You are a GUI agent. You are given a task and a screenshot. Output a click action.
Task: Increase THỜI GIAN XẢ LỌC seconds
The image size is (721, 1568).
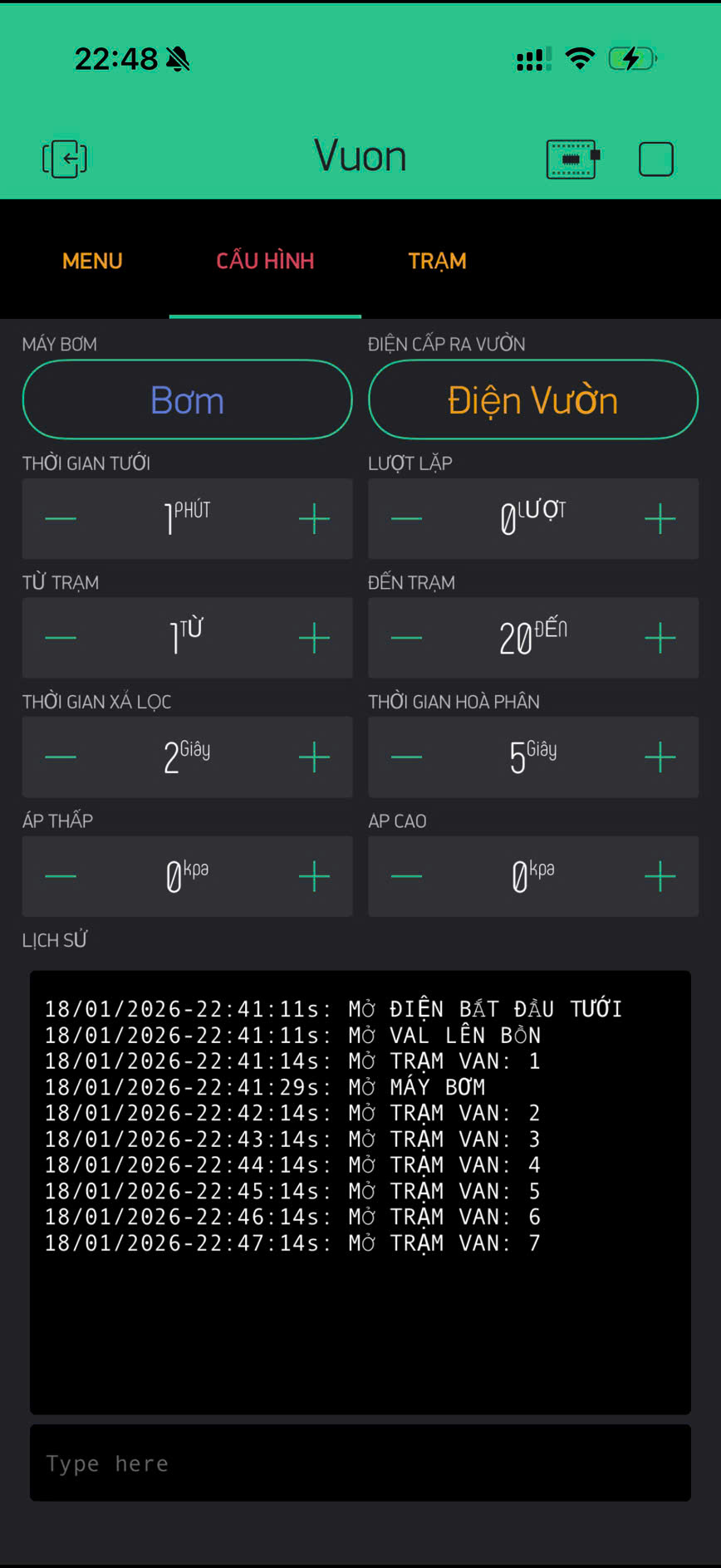pos(314,757)
